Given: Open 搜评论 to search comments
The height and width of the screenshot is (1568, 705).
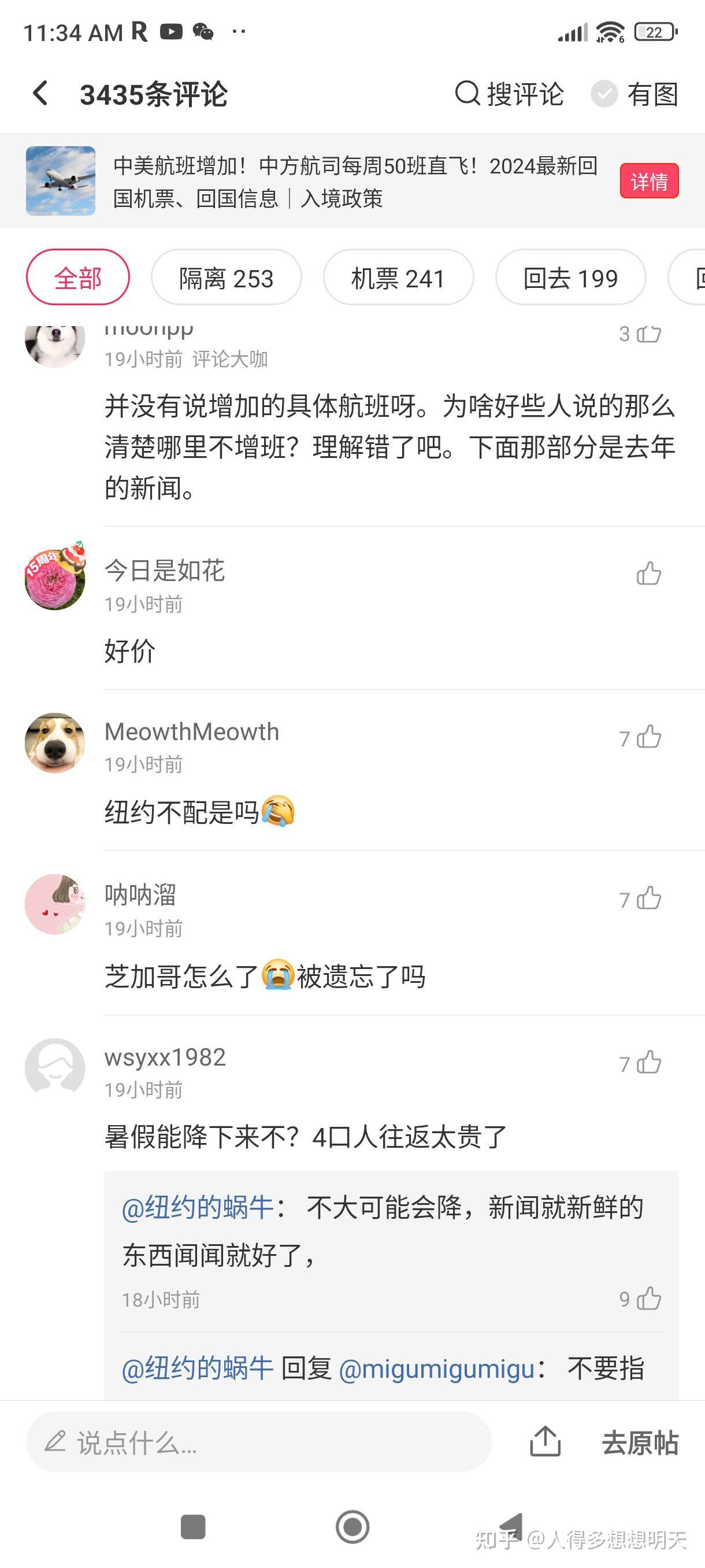Looking at the screenshot, I should tap(509, 94).
